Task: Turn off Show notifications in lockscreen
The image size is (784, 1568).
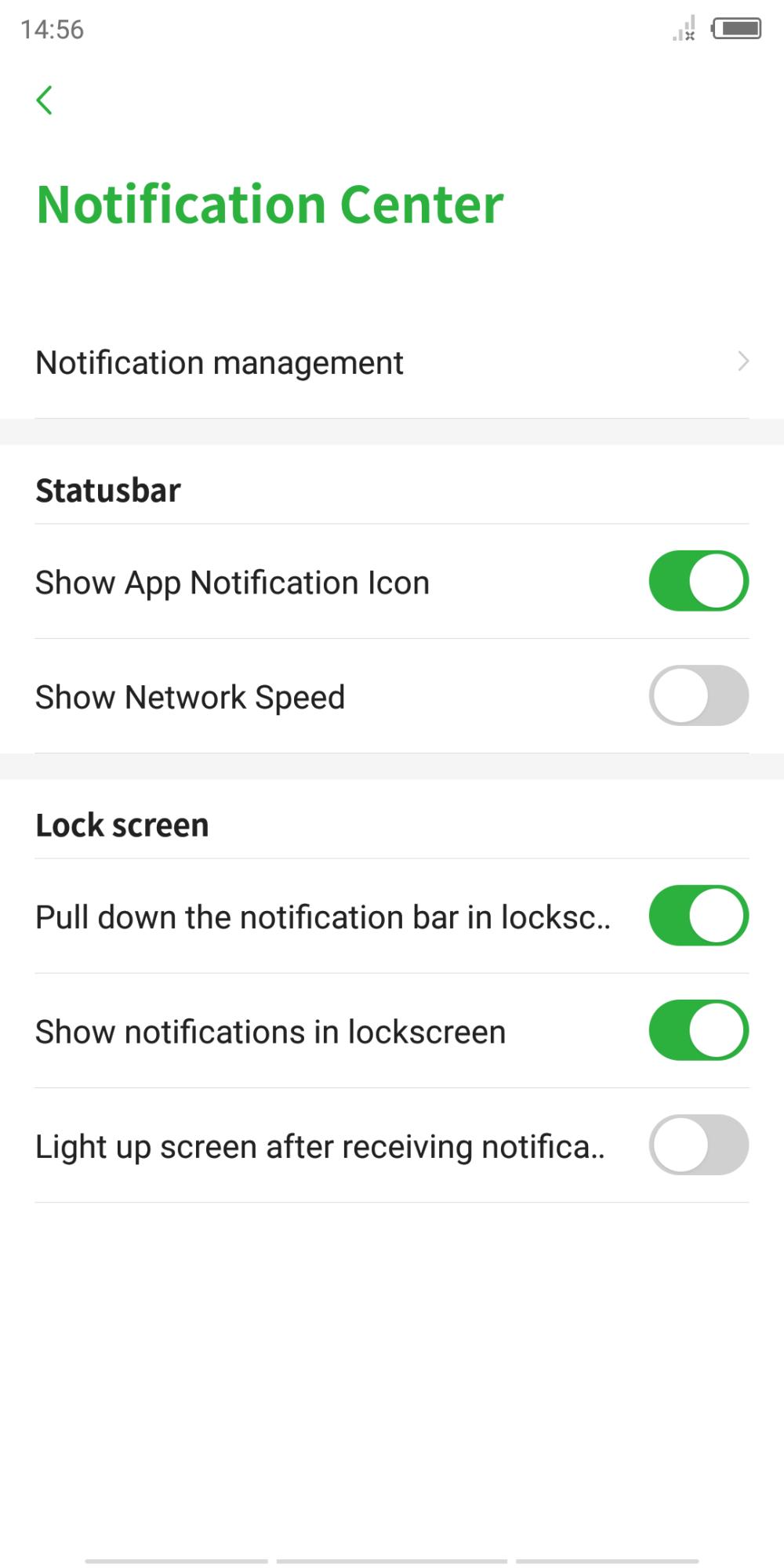Action: coord(699,1030)
